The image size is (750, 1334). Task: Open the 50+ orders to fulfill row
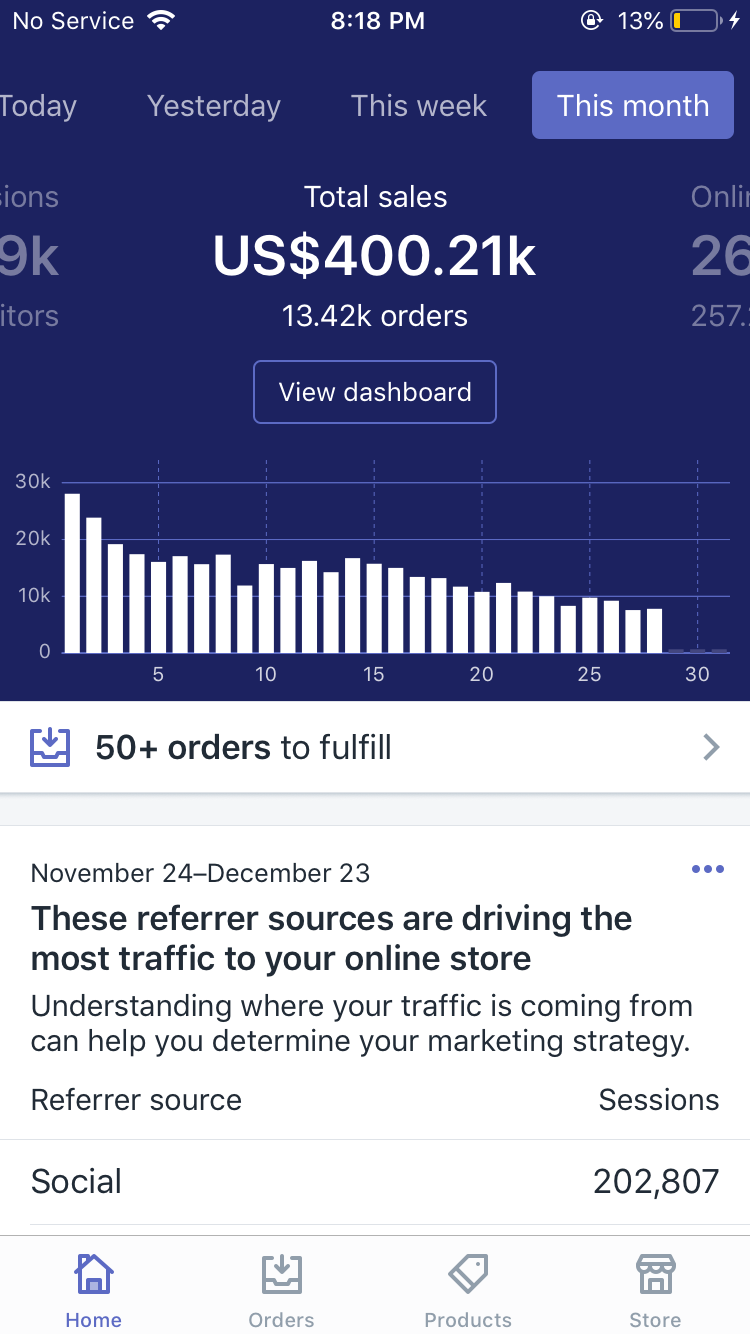[x=375, y=747]
